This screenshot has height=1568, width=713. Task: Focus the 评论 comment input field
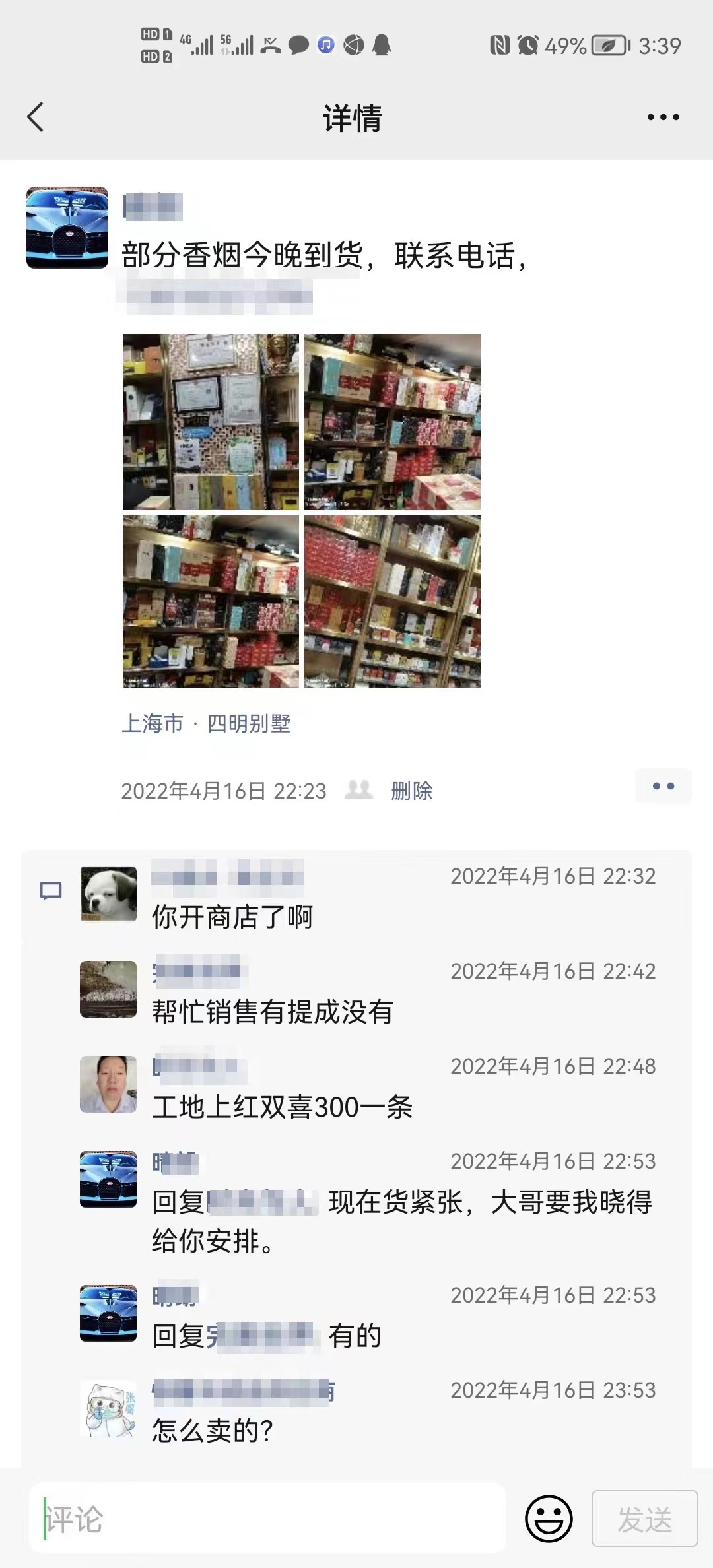[267, 1519]
